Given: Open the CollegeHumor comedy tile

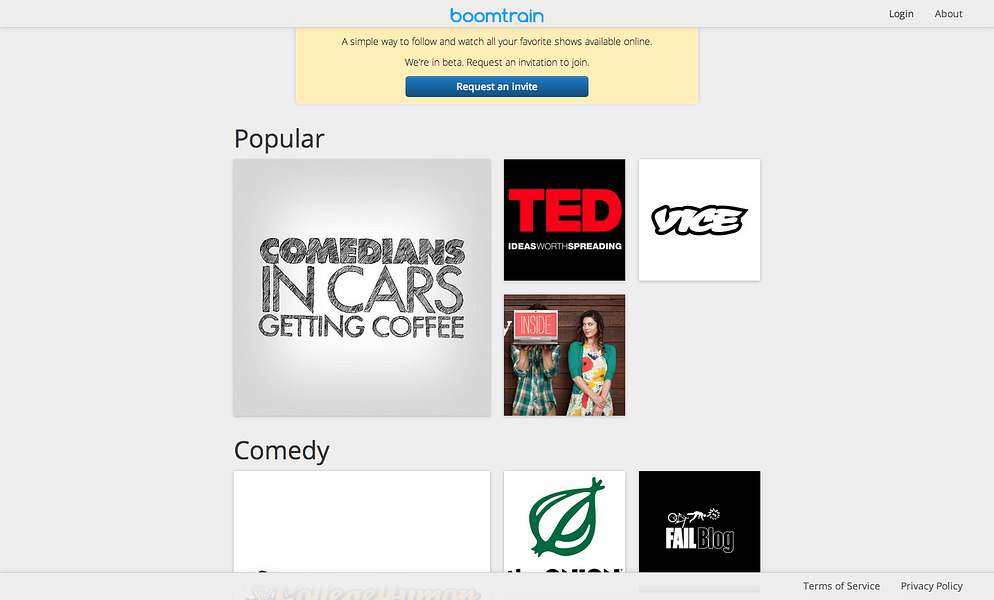Looking at the screenshot, I should 362,520.
